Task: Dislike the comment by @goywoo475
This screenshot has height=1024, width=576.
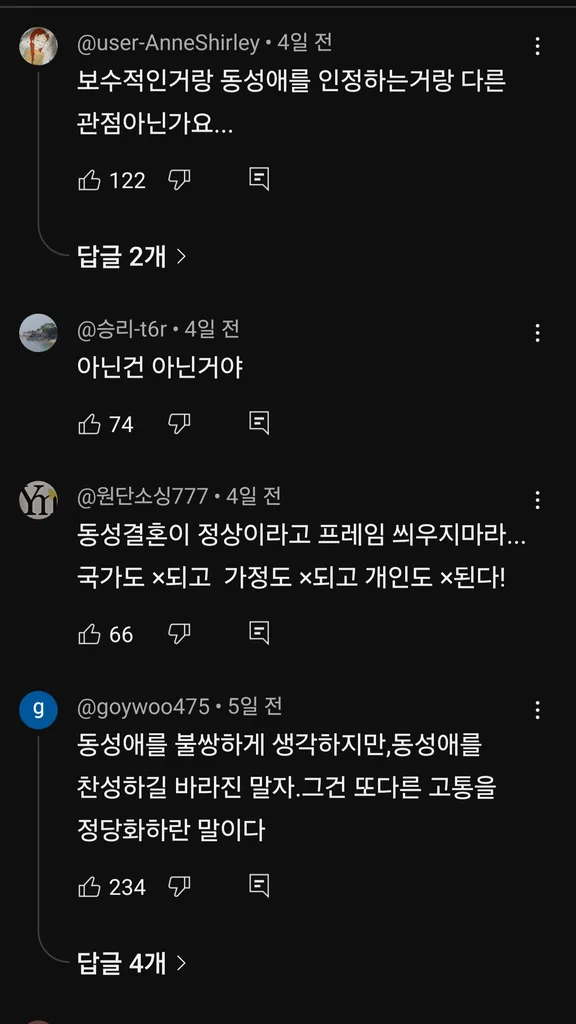Action: (x=179, y=887)
